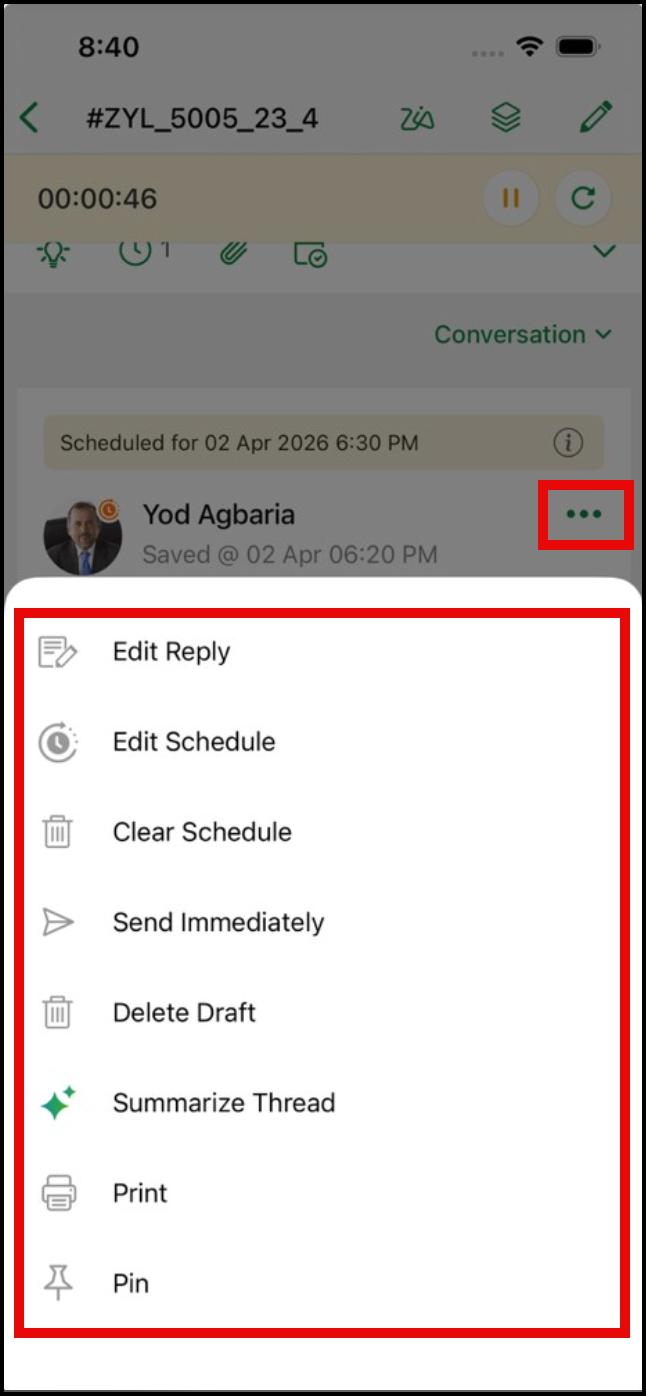Reset the ticket timer

click(583, 198)
